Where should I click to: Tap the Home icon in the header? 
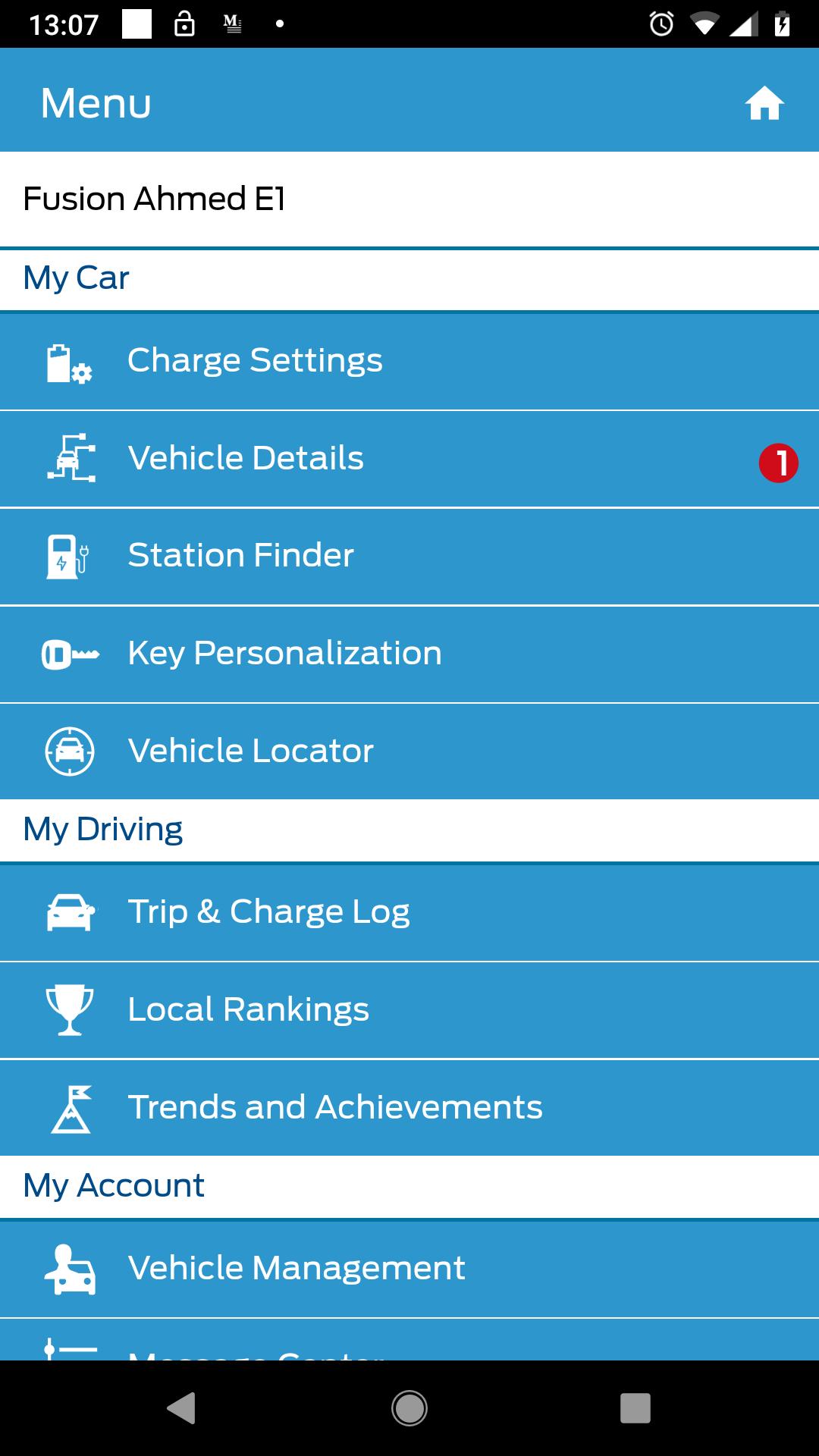click(x=766, y=103)
